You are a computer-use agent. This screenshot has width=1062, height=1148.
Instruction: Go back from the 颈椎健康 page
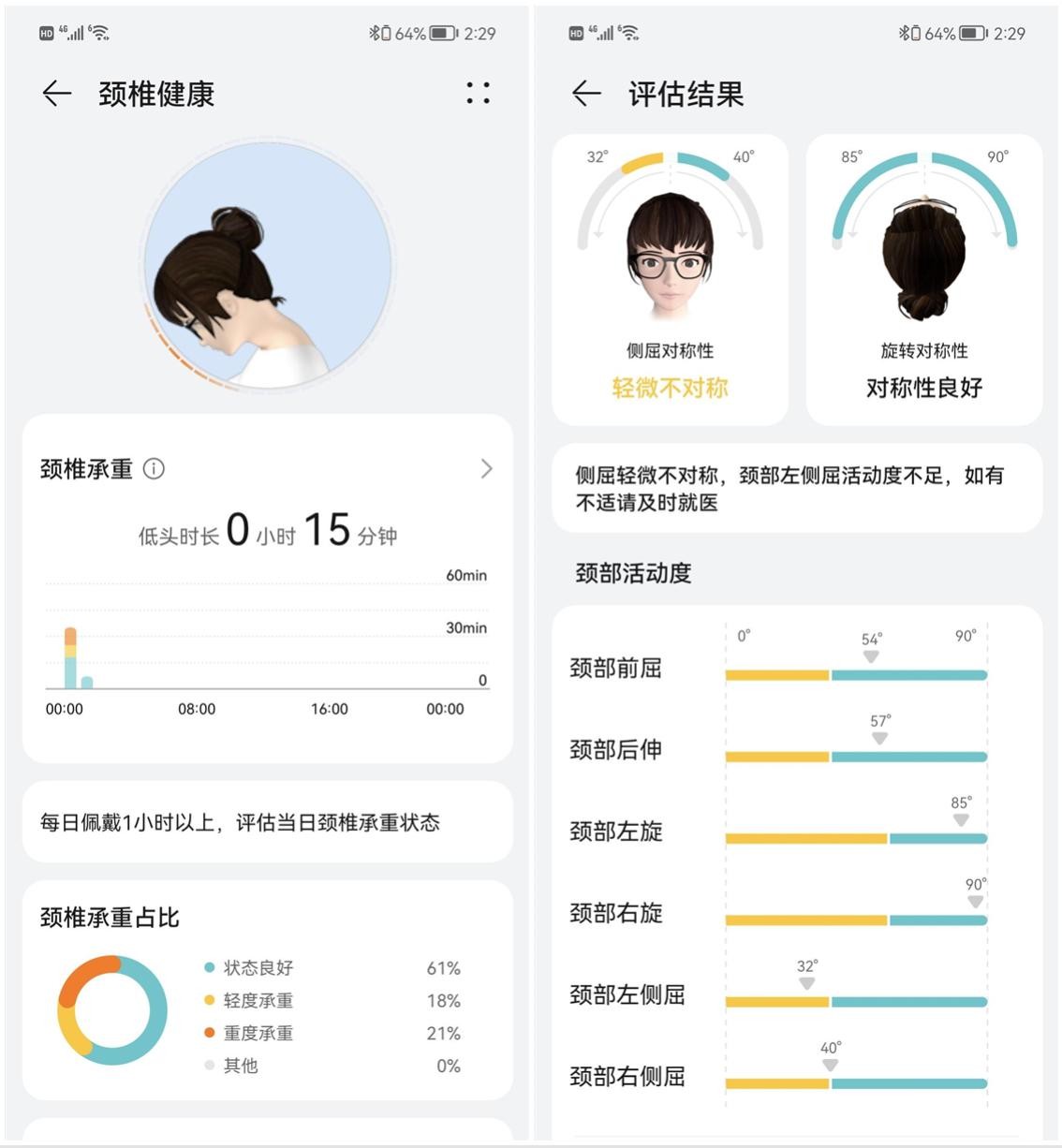pos(57,94)
